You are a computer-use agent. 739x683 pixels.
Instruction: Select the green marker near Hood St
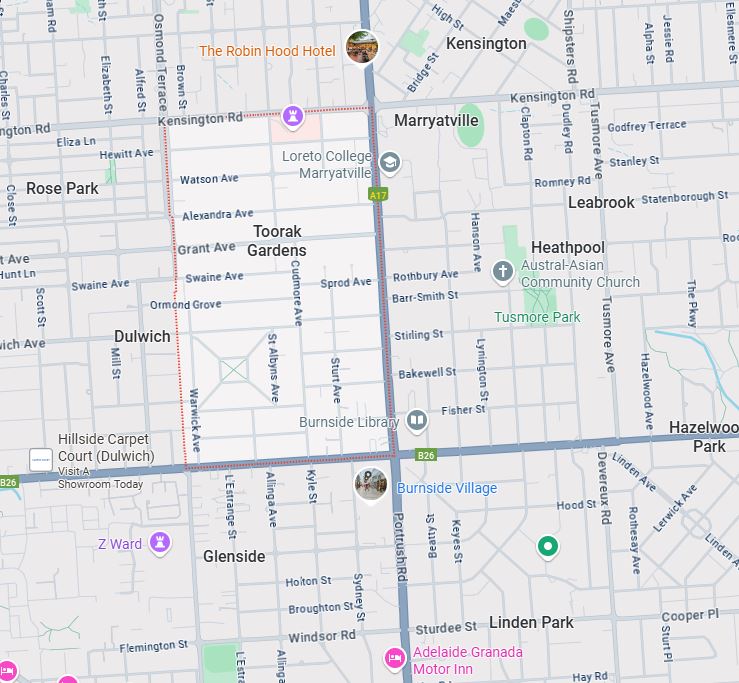click(547, 546)
